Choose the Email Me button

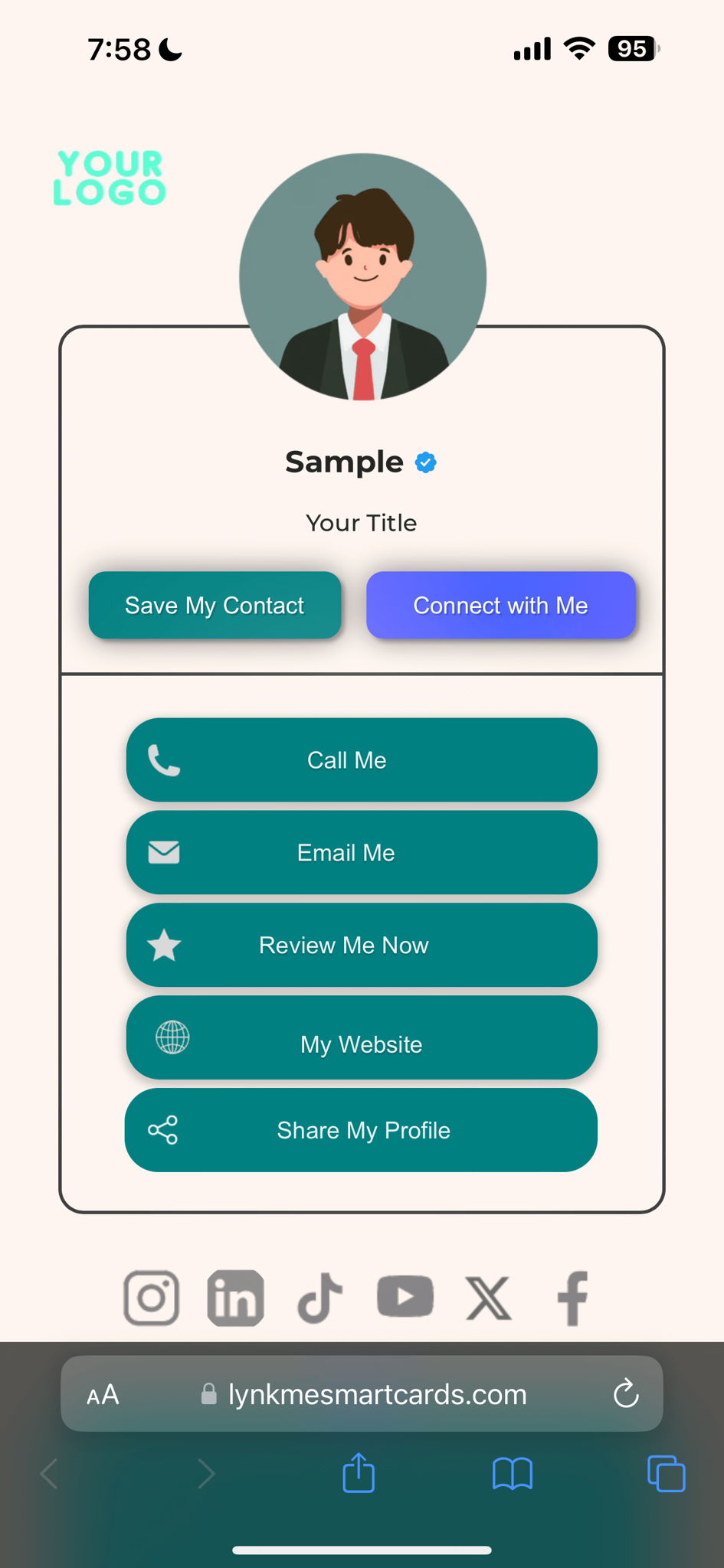(x=362, y=852)
